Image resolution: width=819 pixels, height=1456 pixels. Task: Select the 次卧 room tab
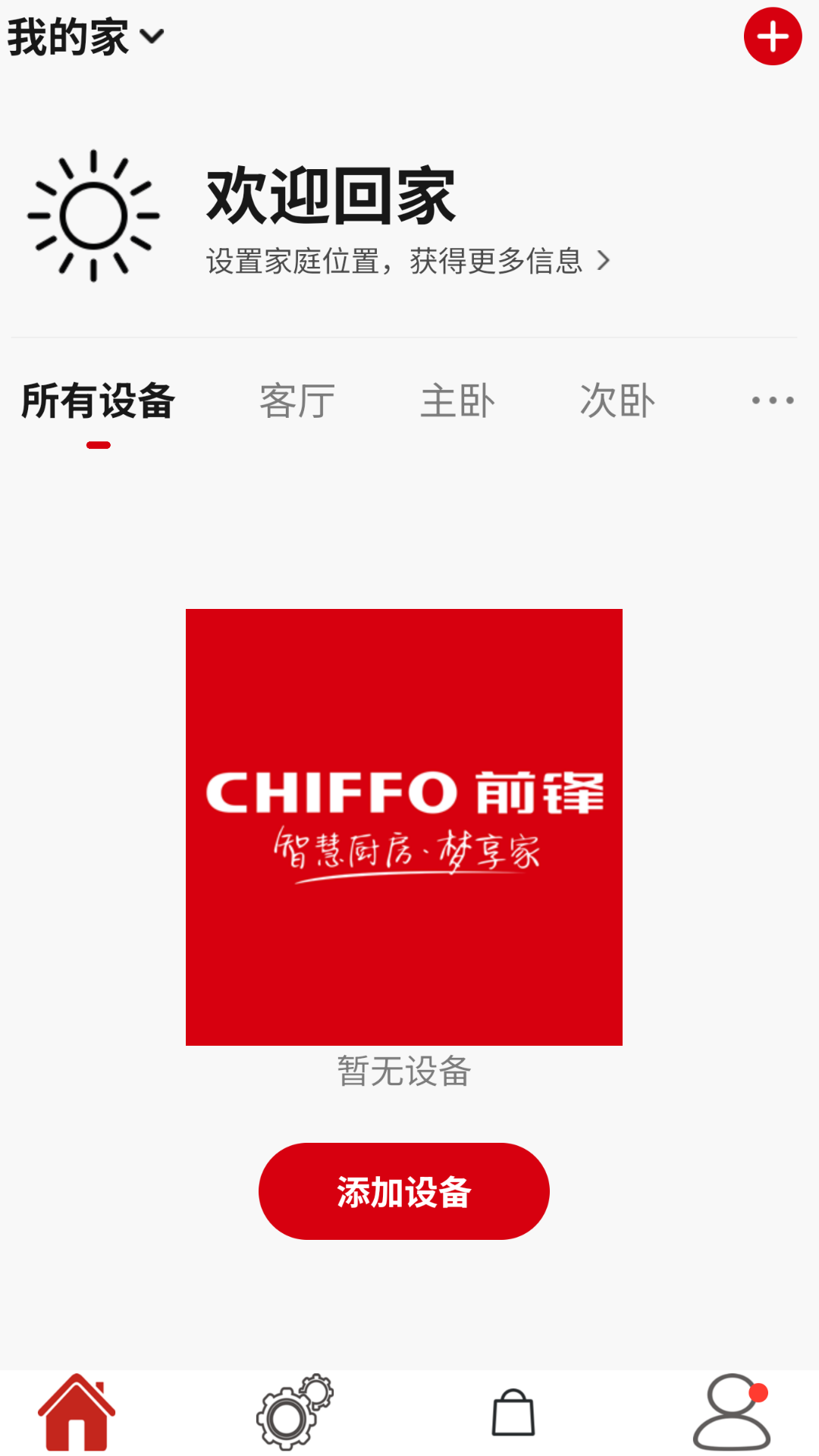[x=618, y=400]
